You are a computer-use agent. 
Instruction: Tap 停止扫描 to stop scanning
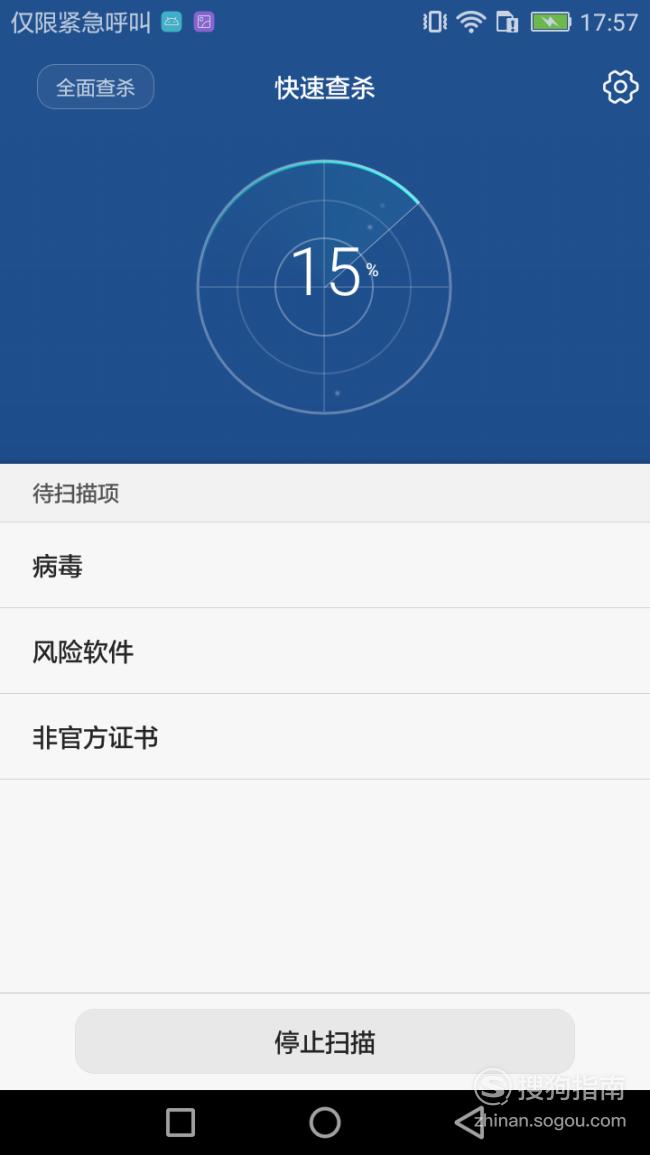[x=325, y=1042]
